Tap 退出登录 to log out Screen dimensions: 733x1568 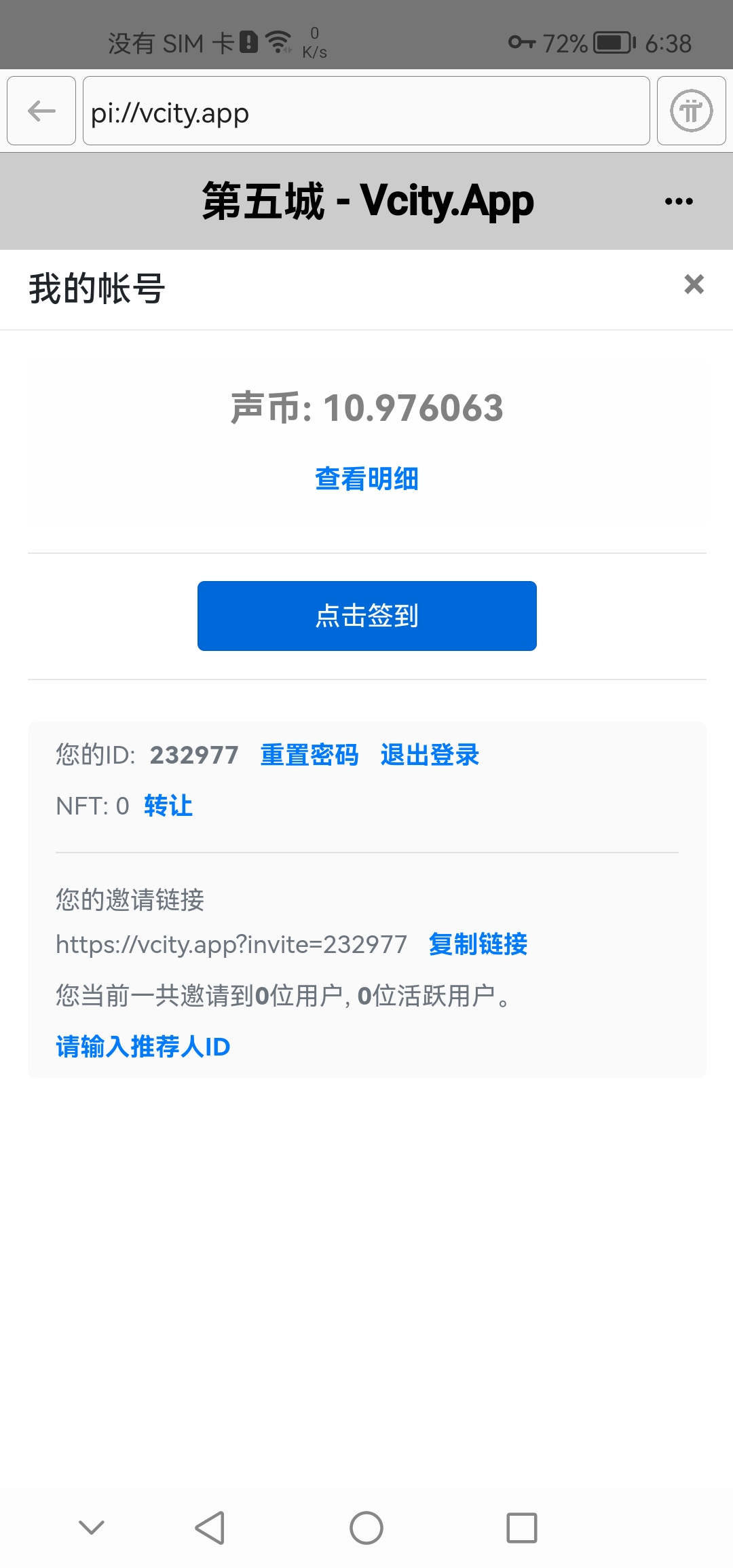tap(431, 755)
